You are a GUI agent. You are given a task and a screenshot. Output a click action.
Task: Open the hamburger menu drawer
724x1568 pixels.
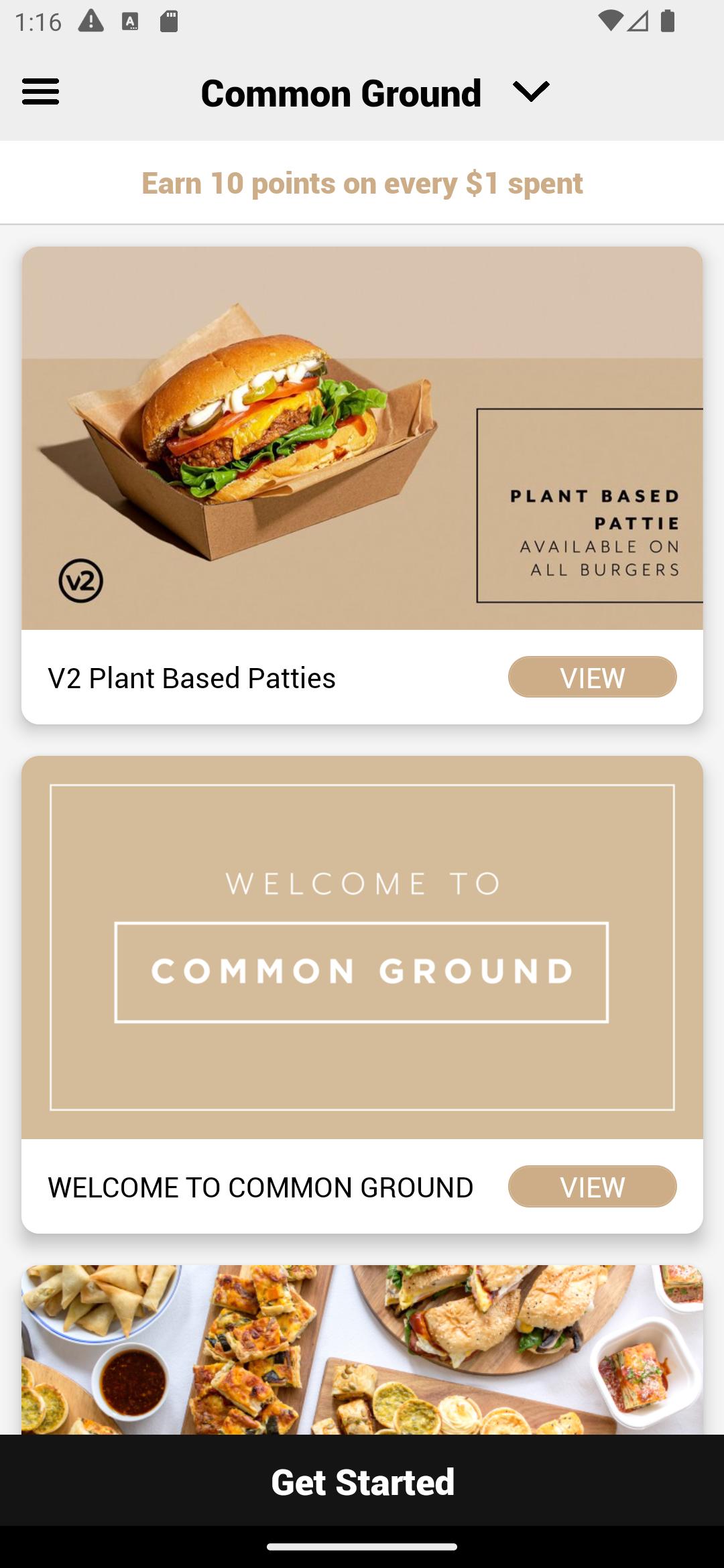[x=40, y=92]
